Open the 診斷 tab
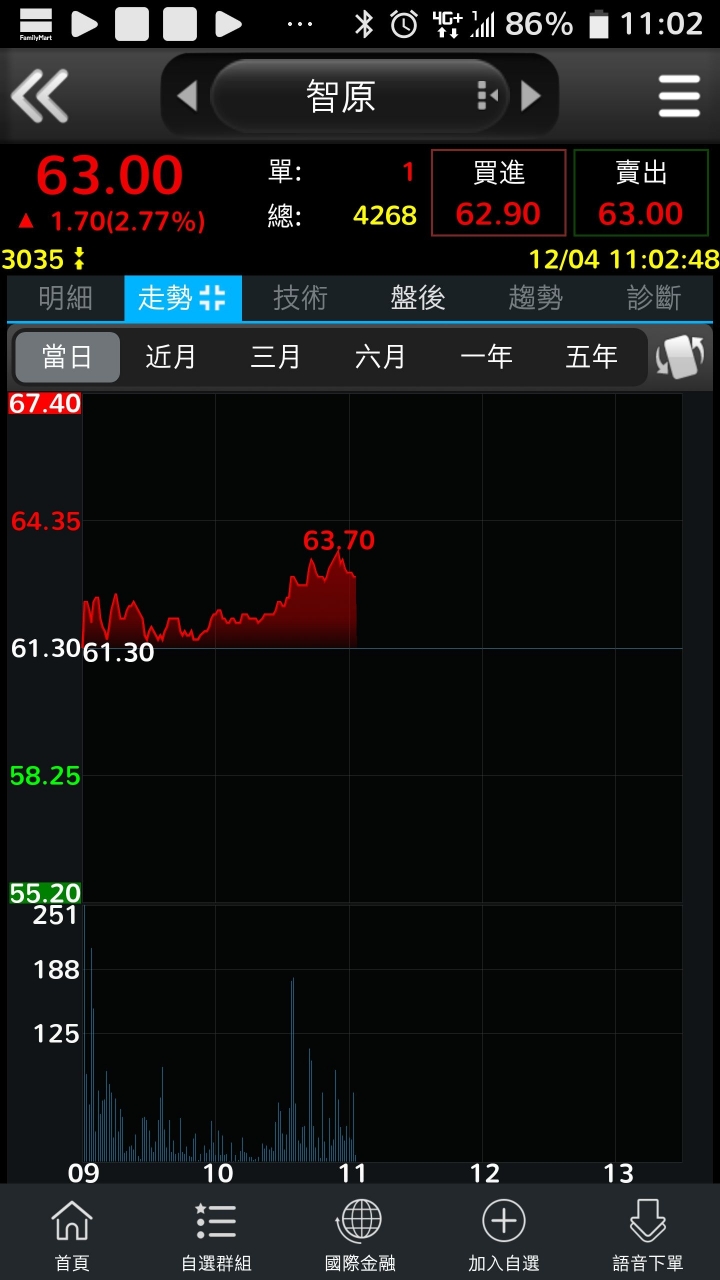Screen dimensions: 720x1280 (654, 298)
